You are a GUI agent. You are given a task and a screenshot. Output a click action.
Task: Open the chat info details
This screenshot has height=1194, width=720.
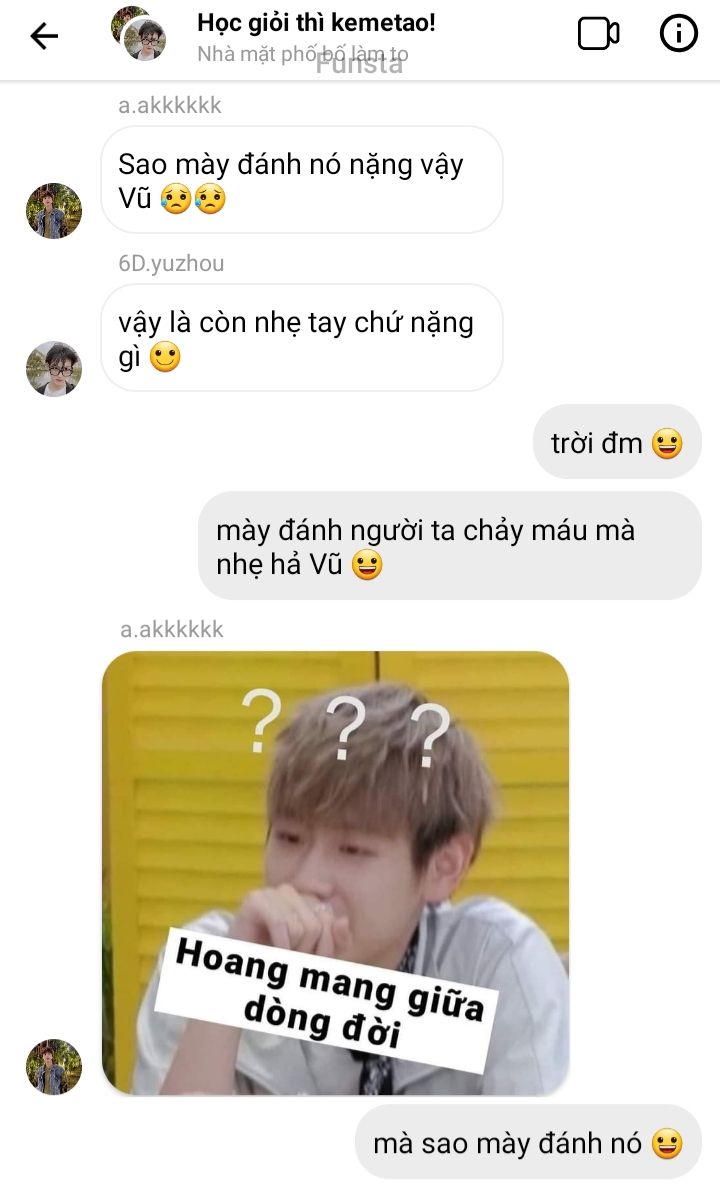point(678,35)
